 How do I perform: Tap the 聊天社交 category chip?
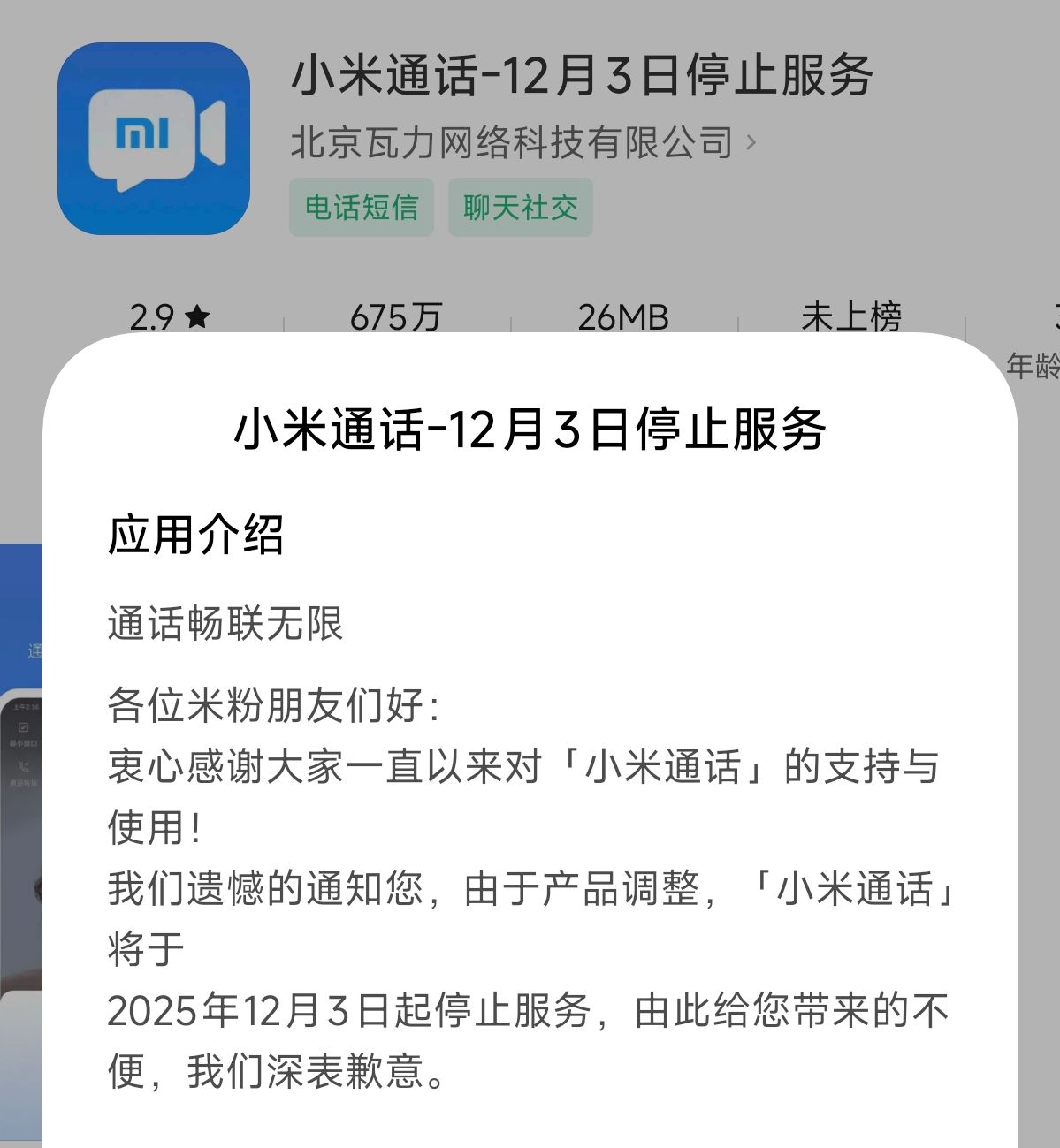(520, 208)
